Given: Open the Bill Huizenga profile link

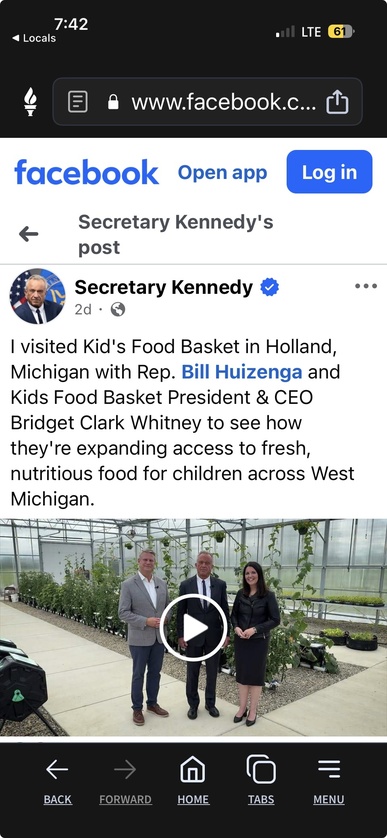Looking at the screenshot, I should tap(242, 372).
